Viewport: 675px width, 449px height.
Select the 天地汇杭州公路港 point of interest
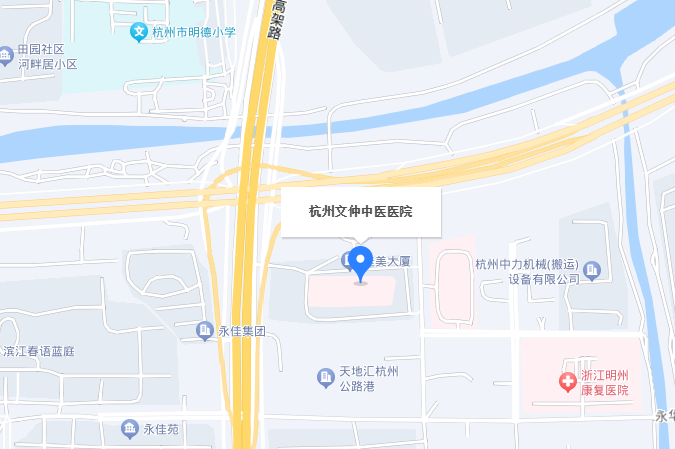pyautogui.click(x=326, y=377)
